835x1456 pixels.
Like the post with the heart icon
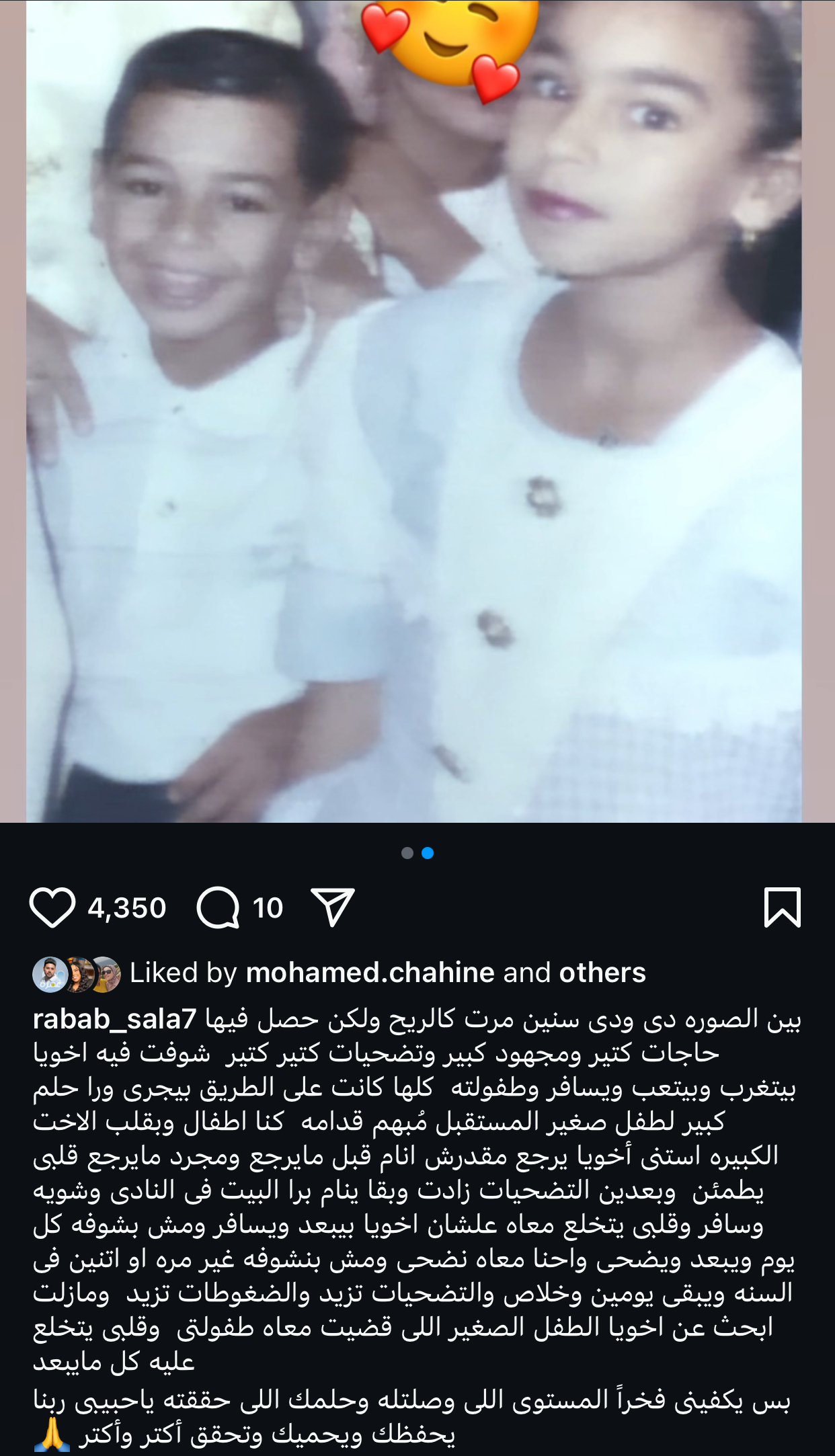(52, 907)
